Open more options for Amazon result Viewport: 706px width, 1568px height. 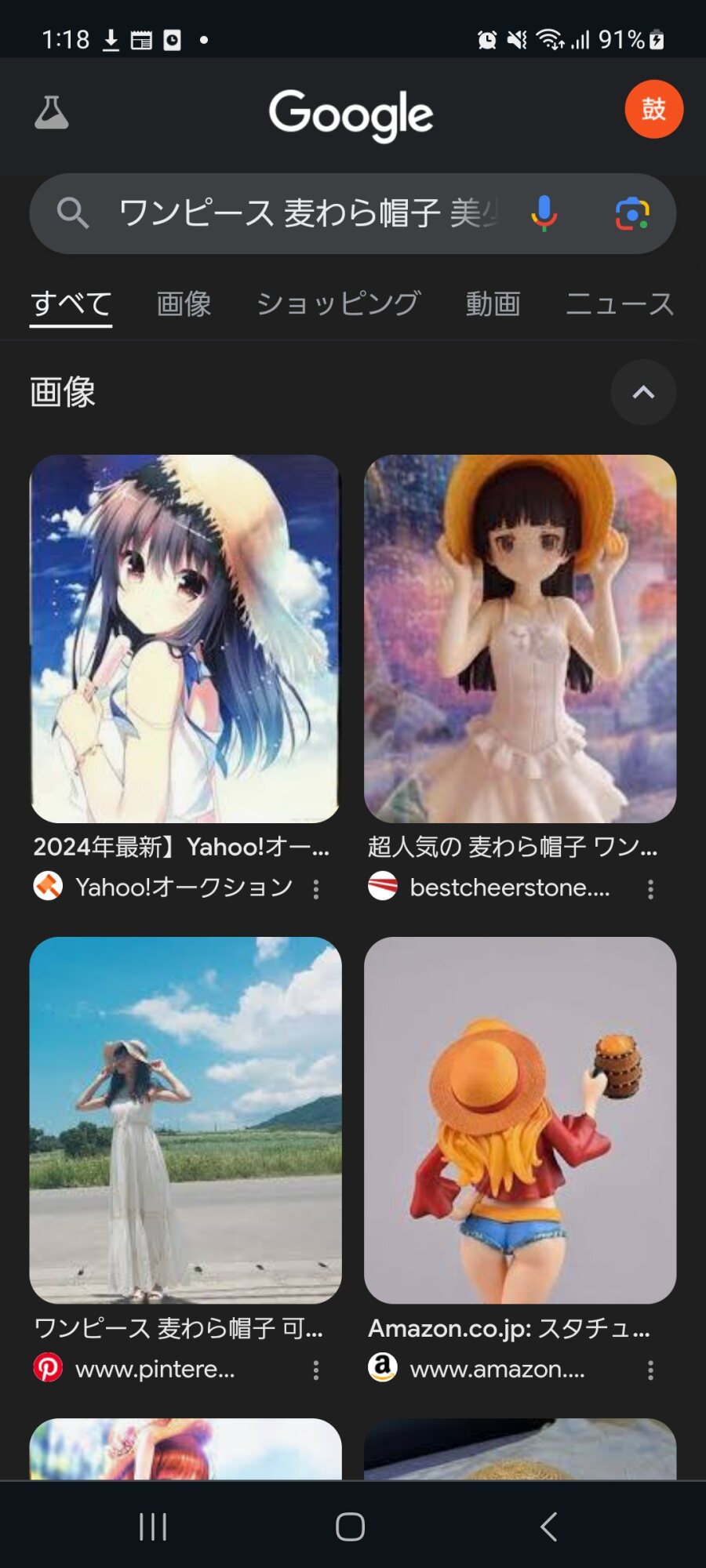click(650, 1370)
